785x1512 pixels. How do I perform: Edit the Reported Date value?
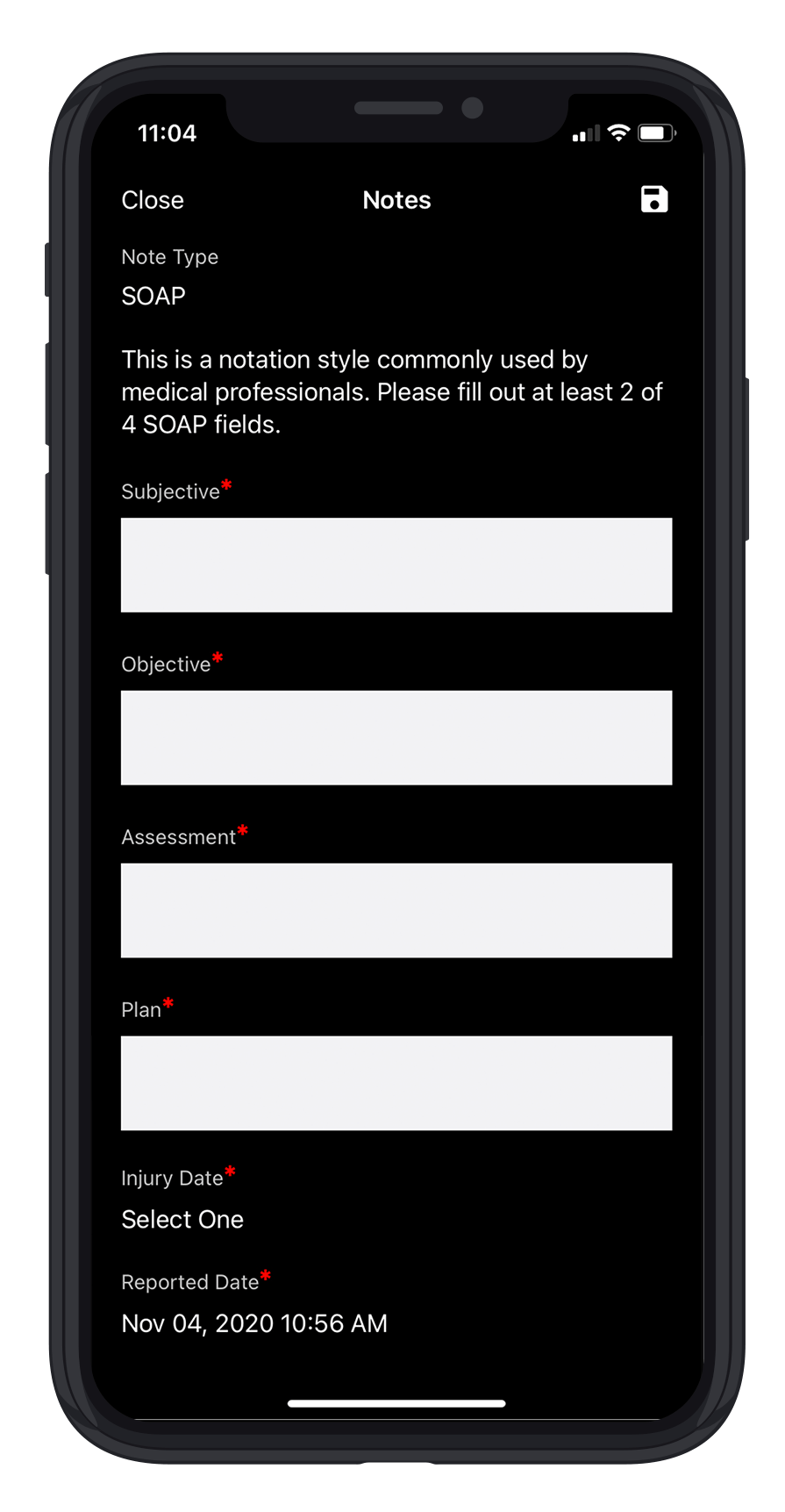click(x=254, y=1323)
